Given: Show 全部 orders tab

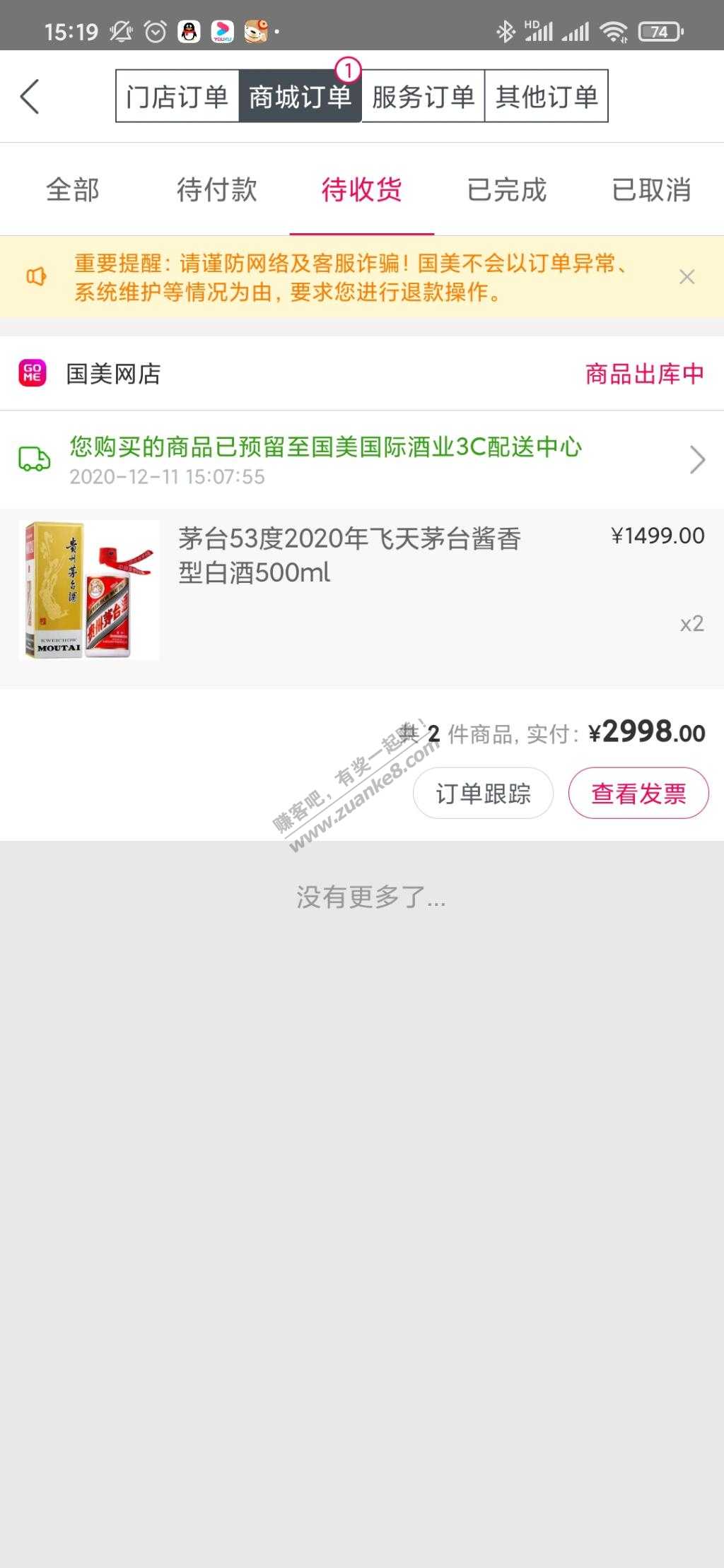Looking at the screenshot, I should [x=72, y=189].
